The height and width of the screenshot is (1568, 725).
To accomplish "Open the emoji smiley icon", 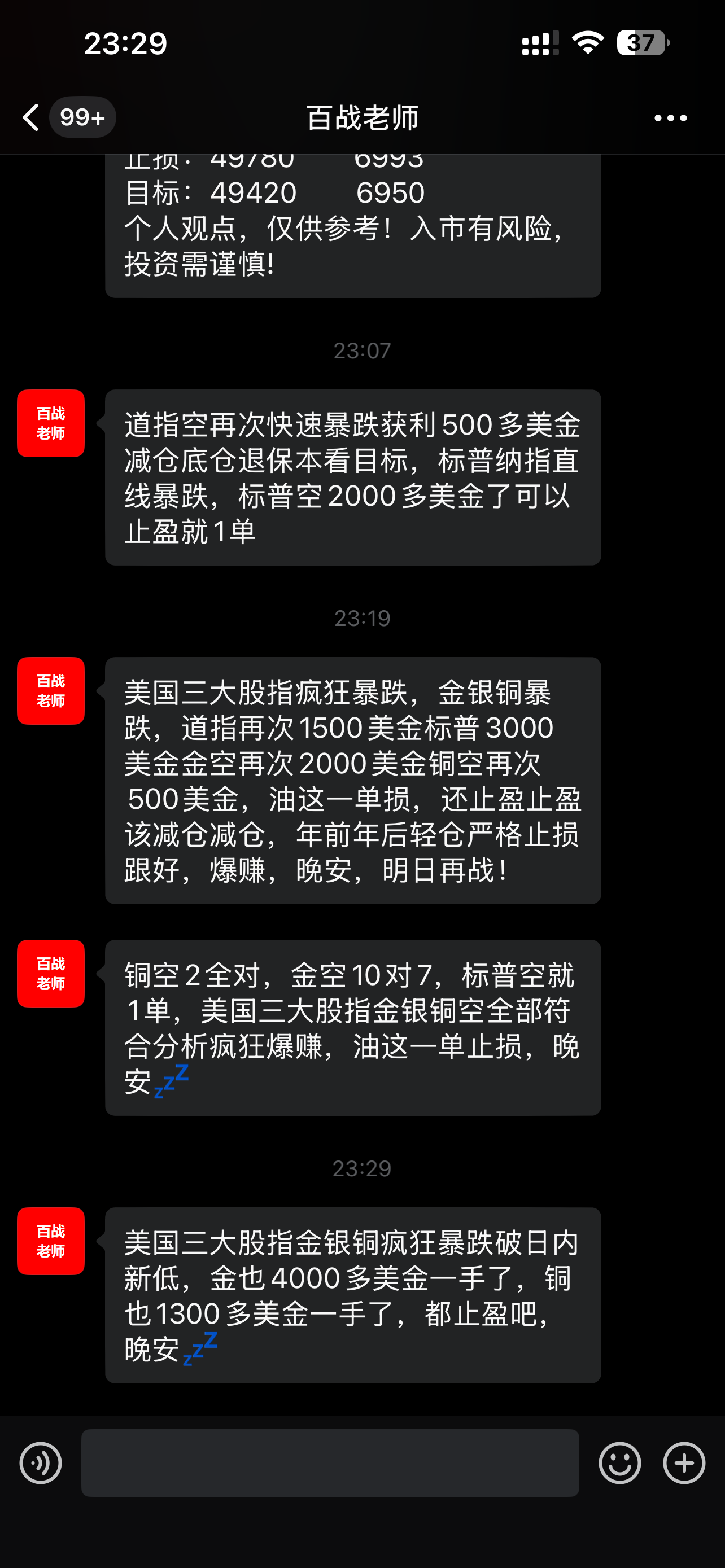I will pyautogui.click(x=619, y=1464).
